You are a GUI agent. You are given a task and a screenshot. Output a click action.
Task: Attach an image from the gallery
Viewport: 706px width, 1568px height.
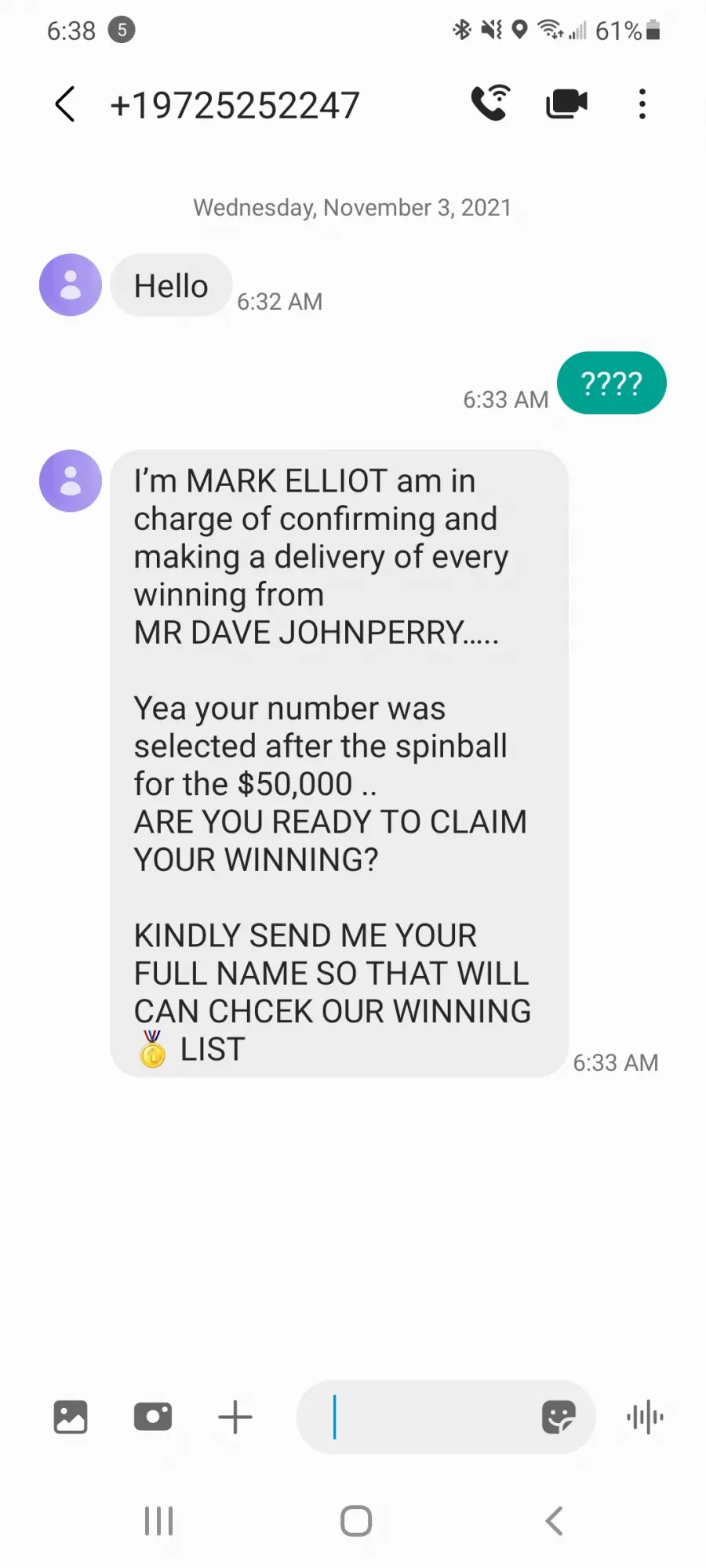click(71, 1417)
